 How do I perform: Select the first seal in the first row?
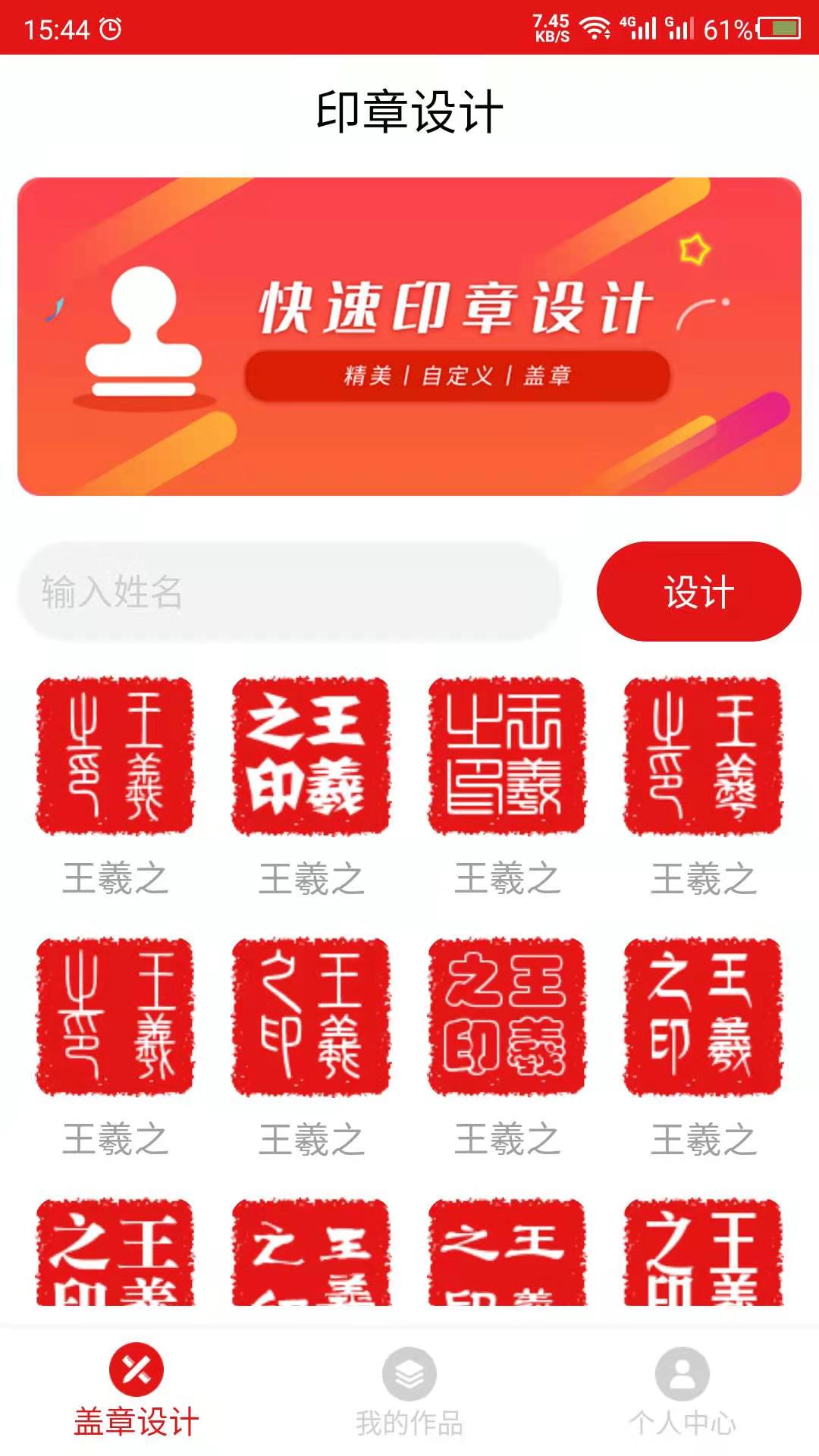[x=115, y=756]
